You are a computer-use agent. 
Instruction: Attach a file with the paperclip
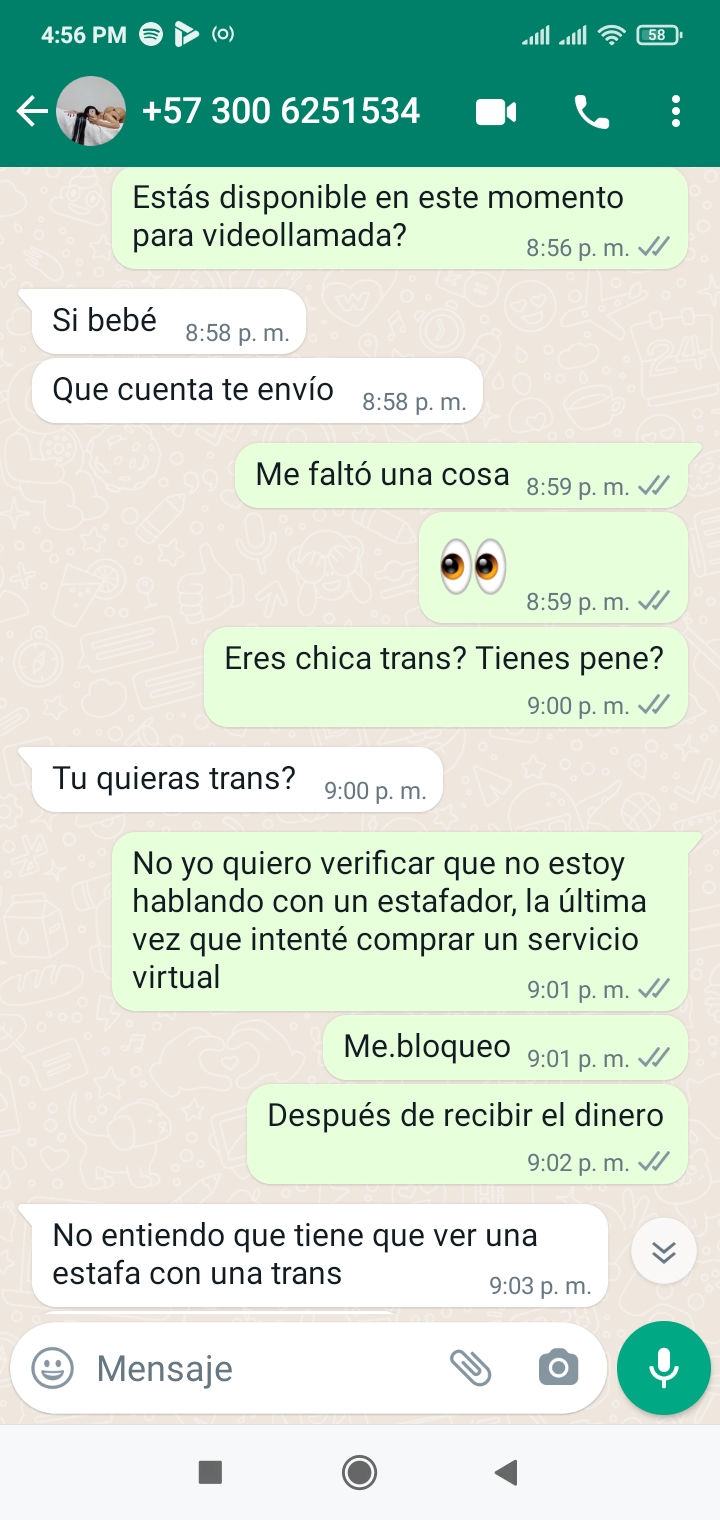470,1367
